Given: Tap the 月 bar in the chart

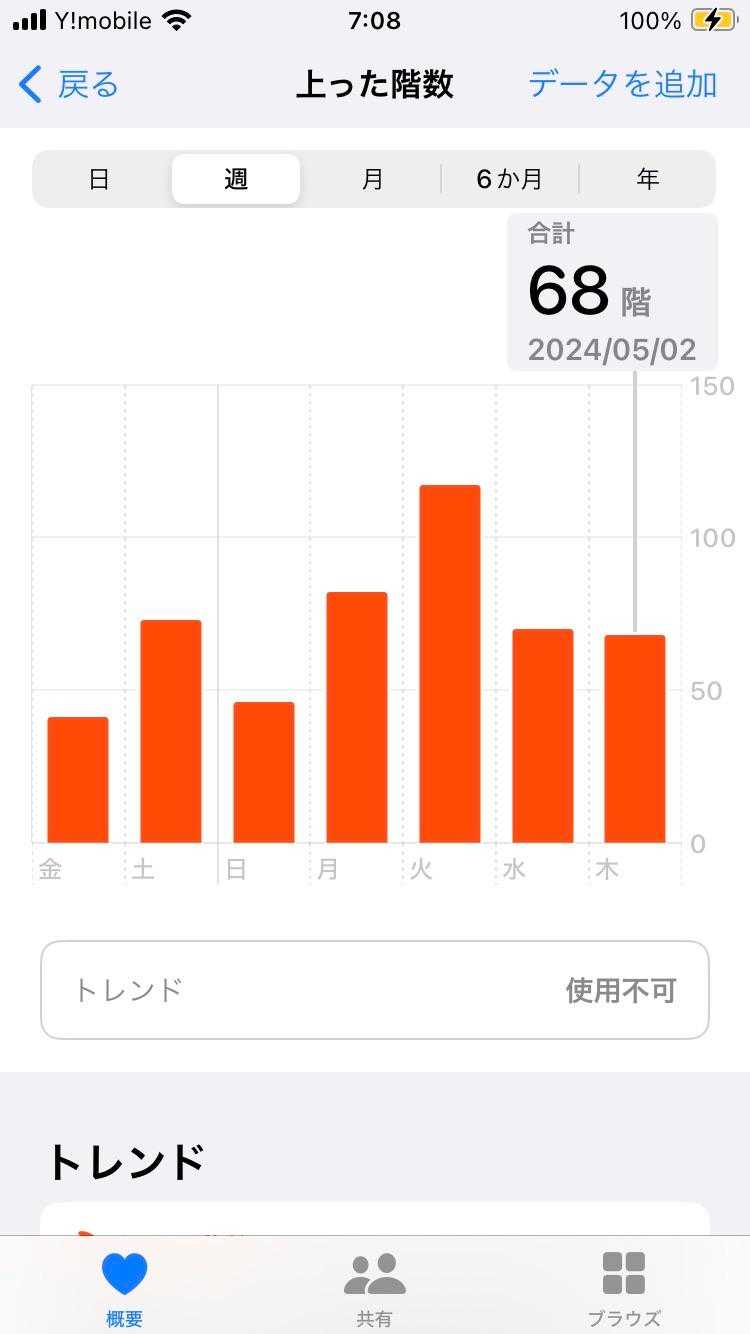Looking at the screenshot, I should click(x=357, y=717).
